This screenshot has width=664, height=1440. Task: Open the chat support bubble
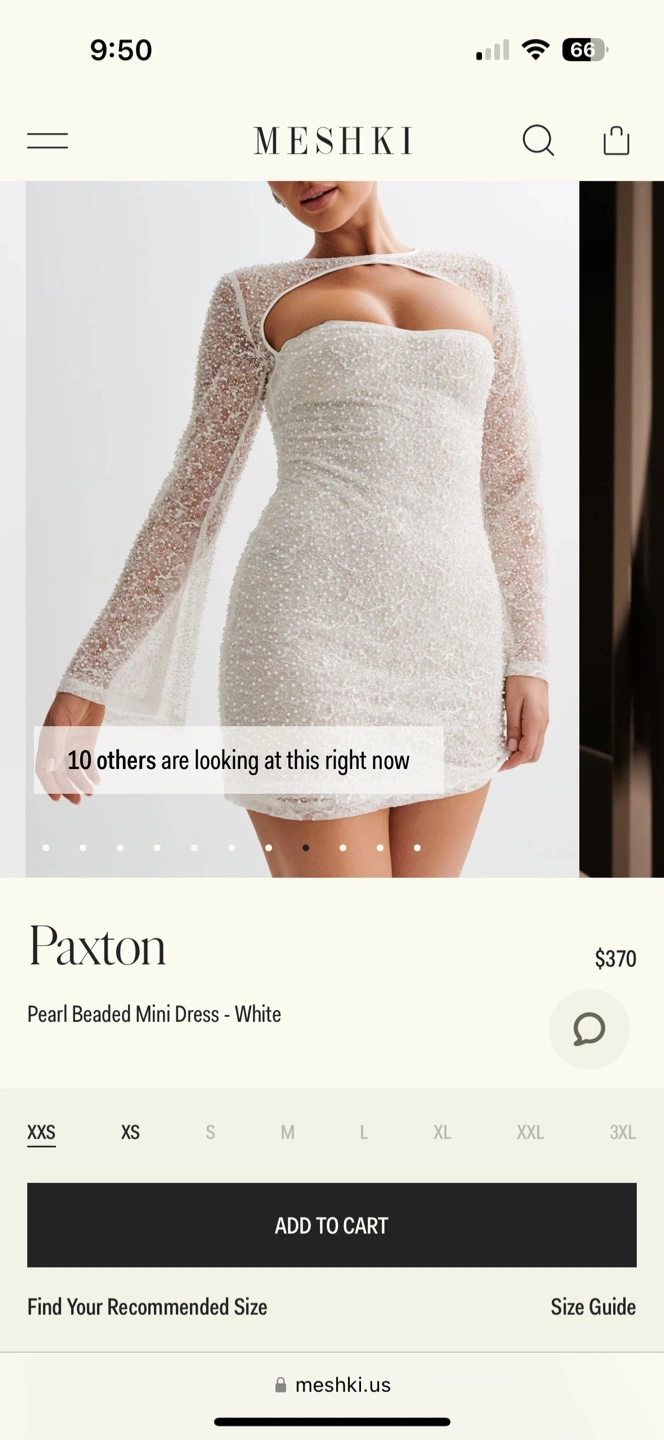coord(589,1029)
